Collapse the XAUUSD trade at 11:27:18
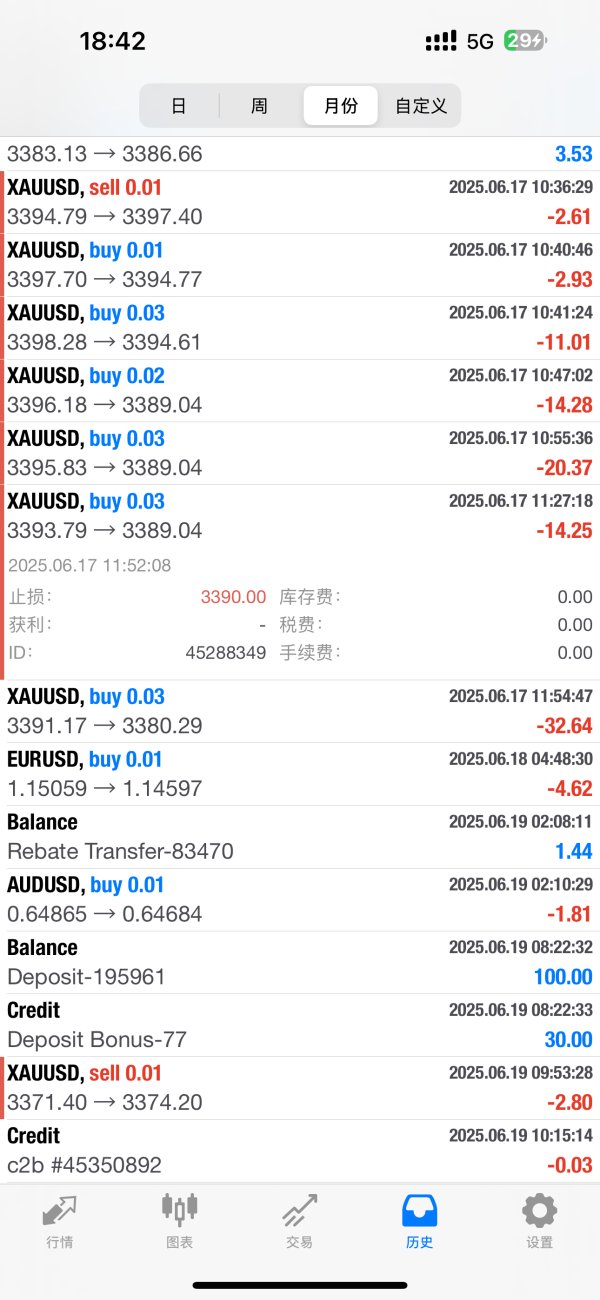Screen dimensions: 600x1300 point(300,516)
